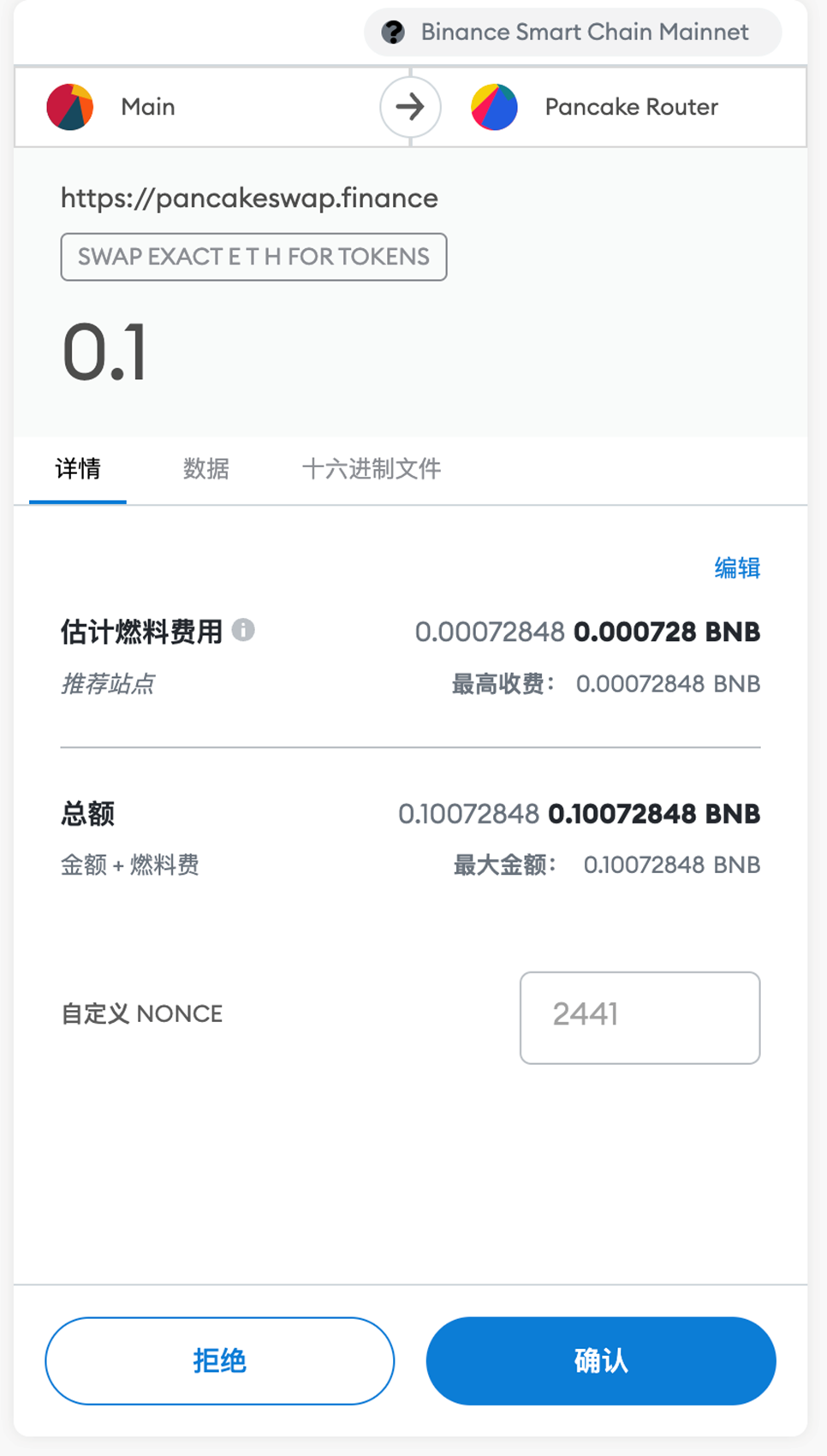The height and width of the screenshot is (1456, 827).
Task: Confirm the swap with 确认
Action: click(601, 1360)
